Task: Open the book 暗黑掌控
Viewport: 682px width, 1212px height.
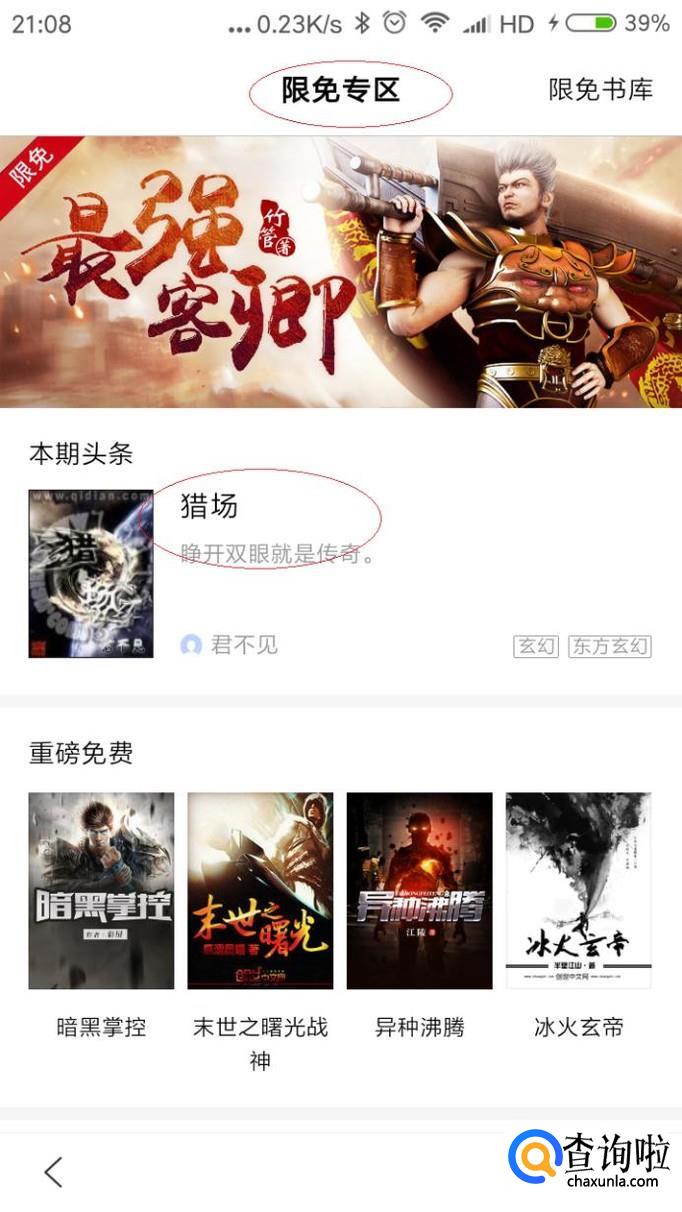Action: click(x=101, y=890)
